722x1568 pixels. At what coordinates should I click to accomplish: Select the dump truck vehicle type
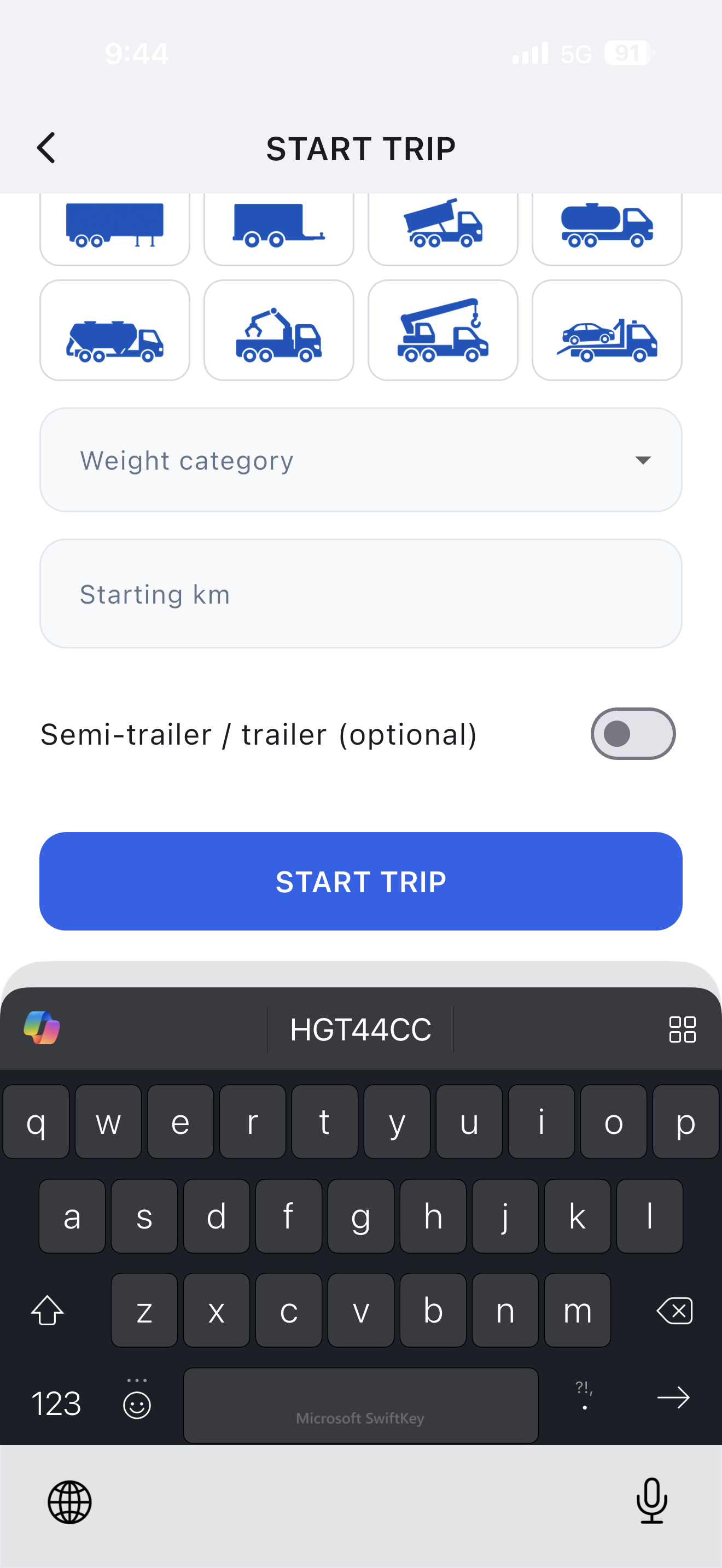pos(442,229)
